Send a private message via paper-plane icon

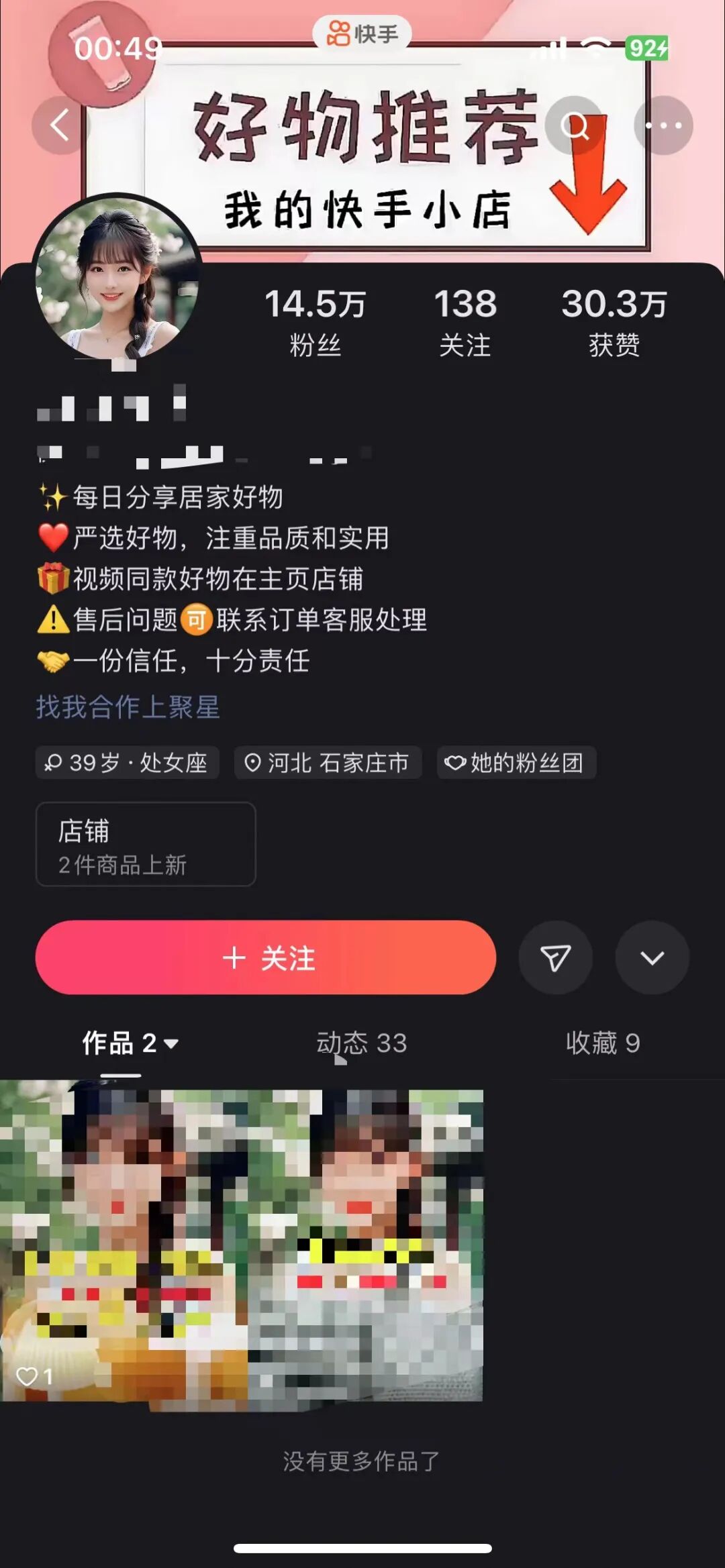pos(555,957)
